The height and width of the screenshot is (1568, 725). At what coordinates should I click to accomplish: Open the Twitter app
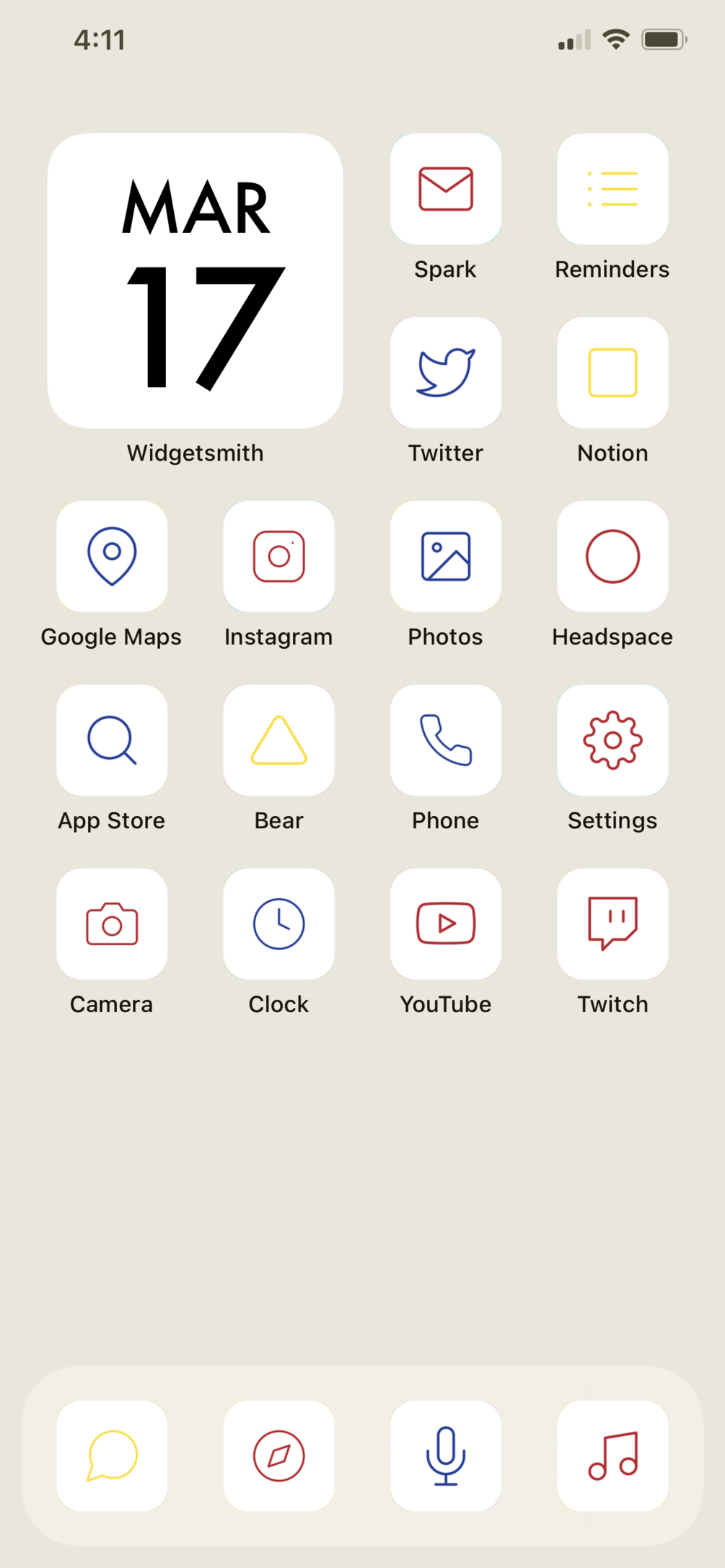point(446,373)
